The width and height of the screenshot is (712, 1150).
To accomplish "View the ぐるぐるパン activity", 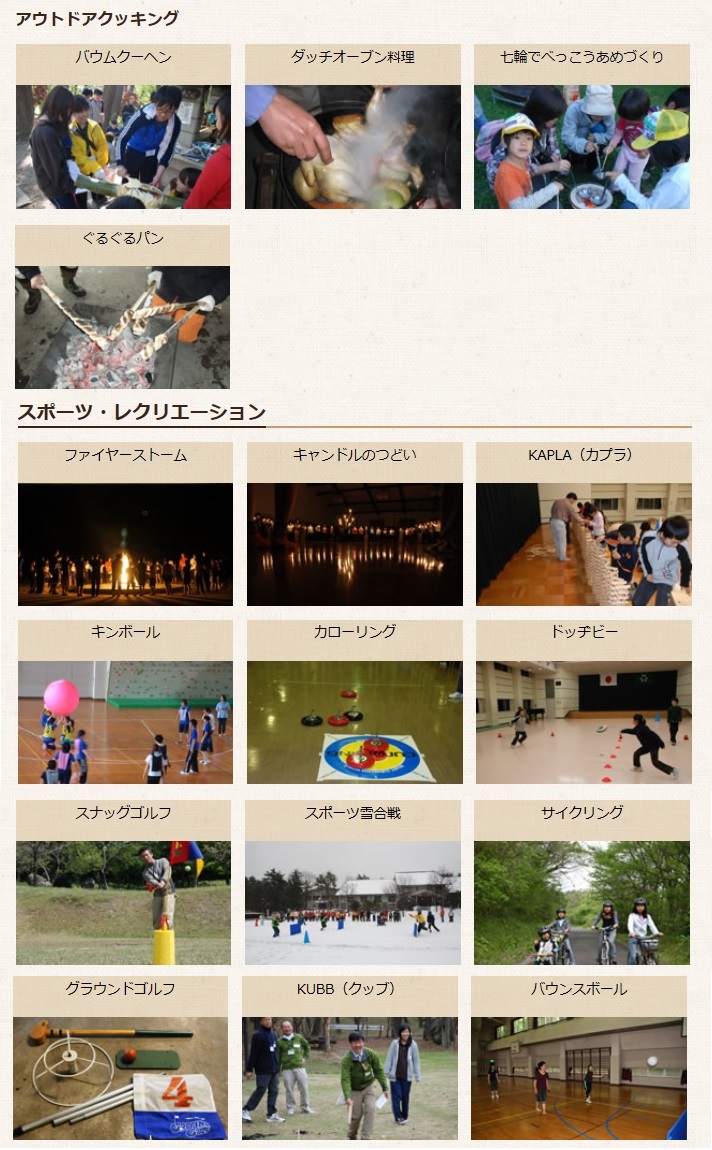I will coord(122,307).
